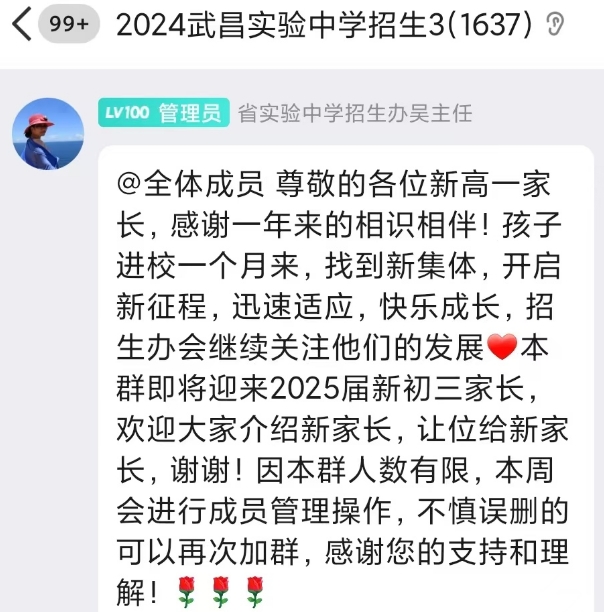
Task: Open the profile avatar of 吴主任
Action: click(x=48, y=134)
